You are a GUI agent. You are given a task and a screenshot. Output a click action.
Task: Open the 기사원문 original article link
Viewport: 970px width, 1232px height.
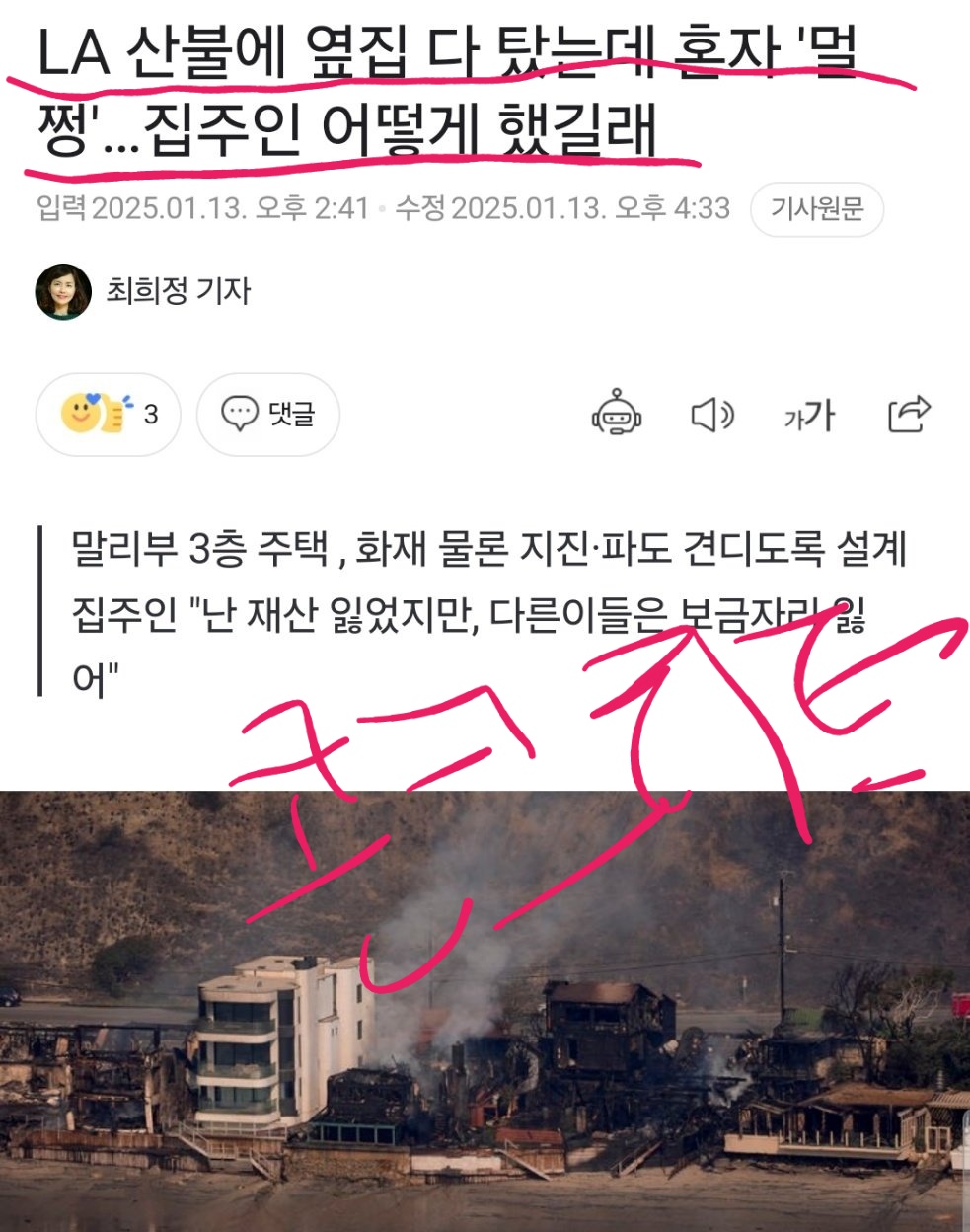816,209
